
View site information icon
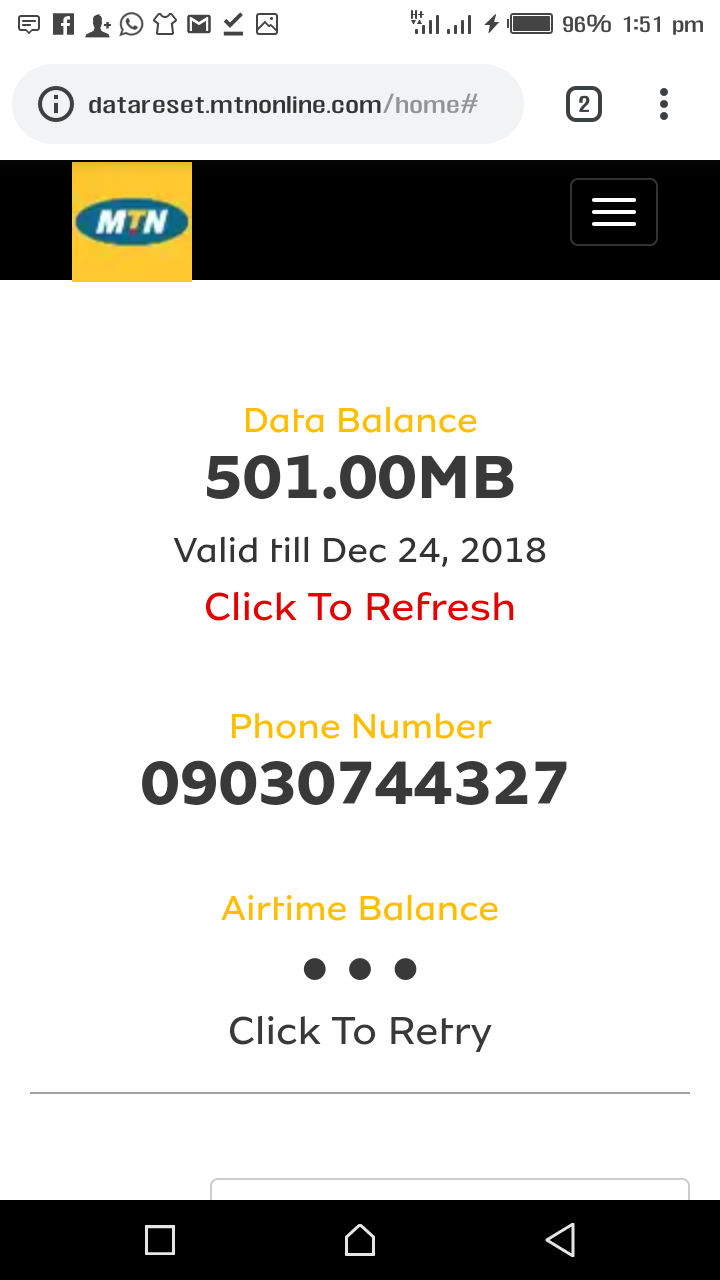coord(55,104)
